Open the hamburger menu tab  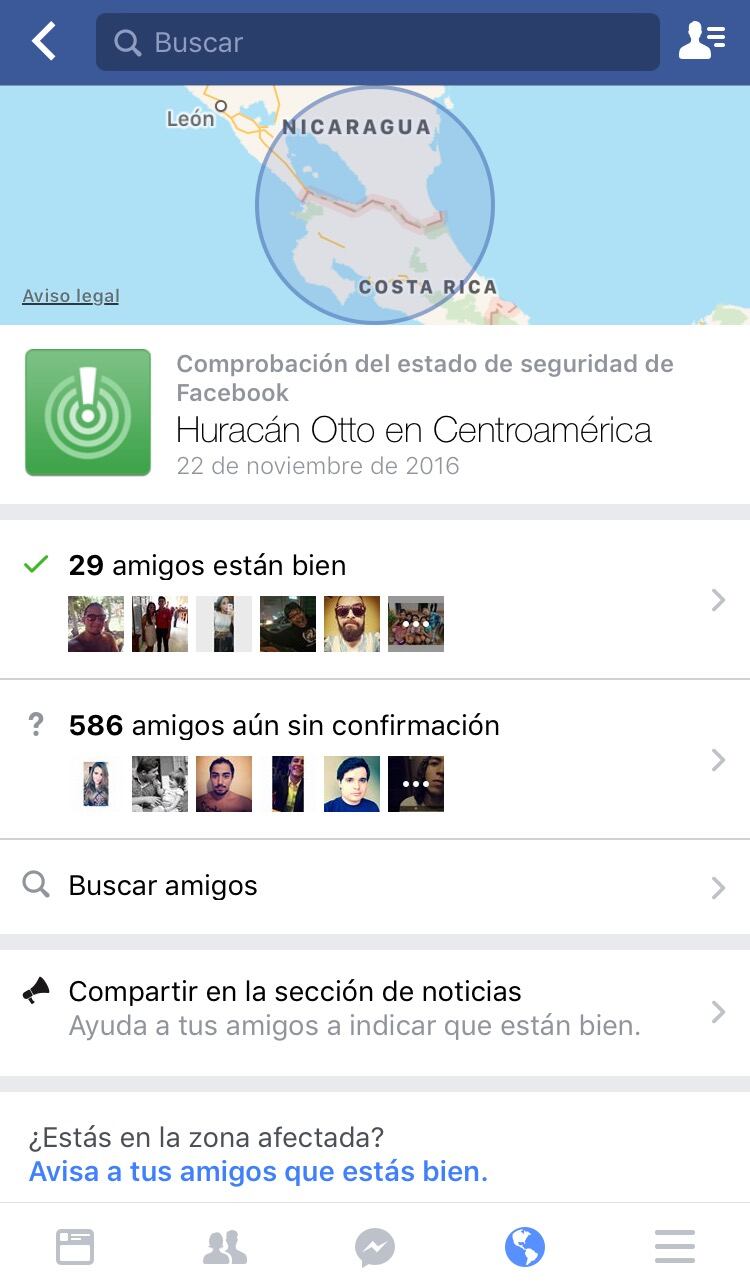[x=675, y=1247]
